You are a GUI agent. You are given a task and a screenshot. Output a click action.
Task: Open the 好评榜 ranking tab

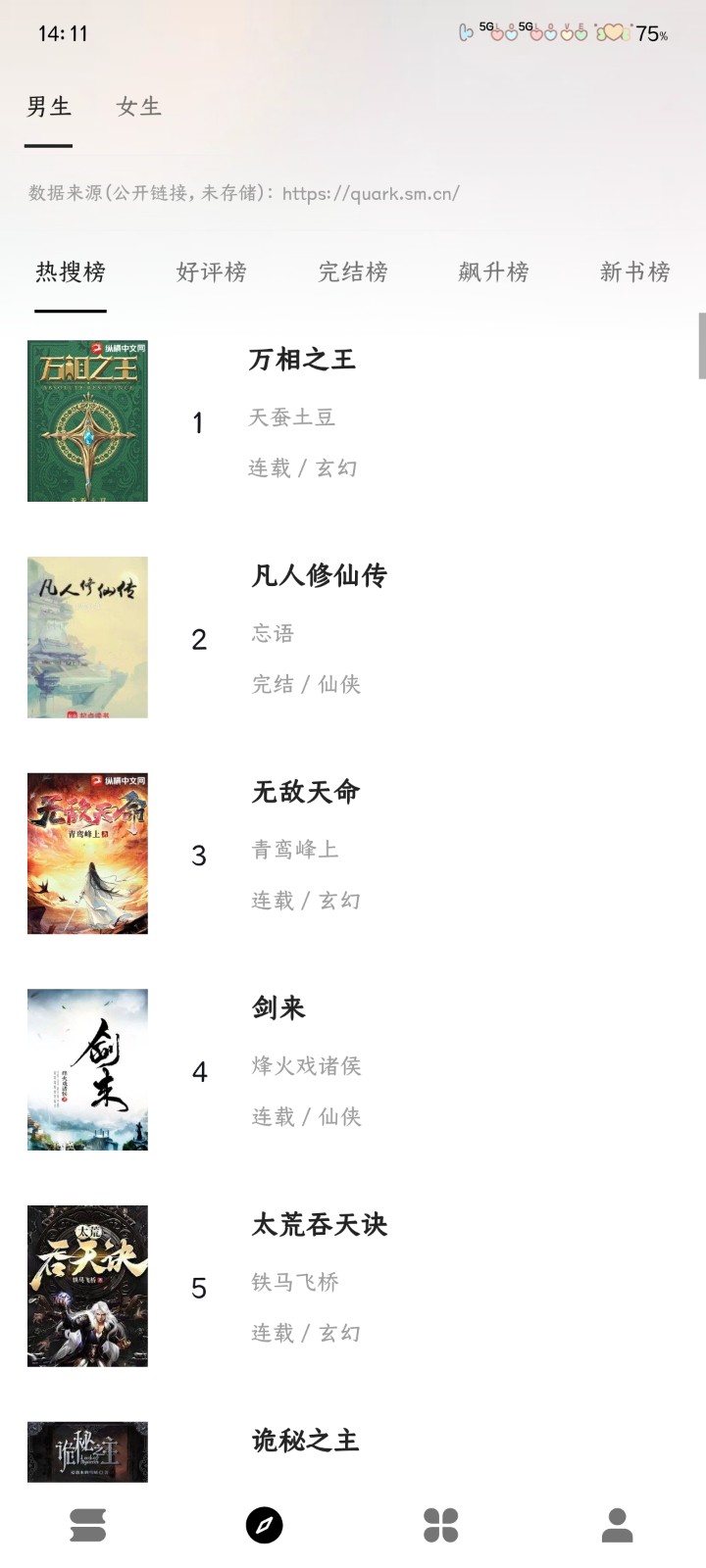(x=211, y=272)
